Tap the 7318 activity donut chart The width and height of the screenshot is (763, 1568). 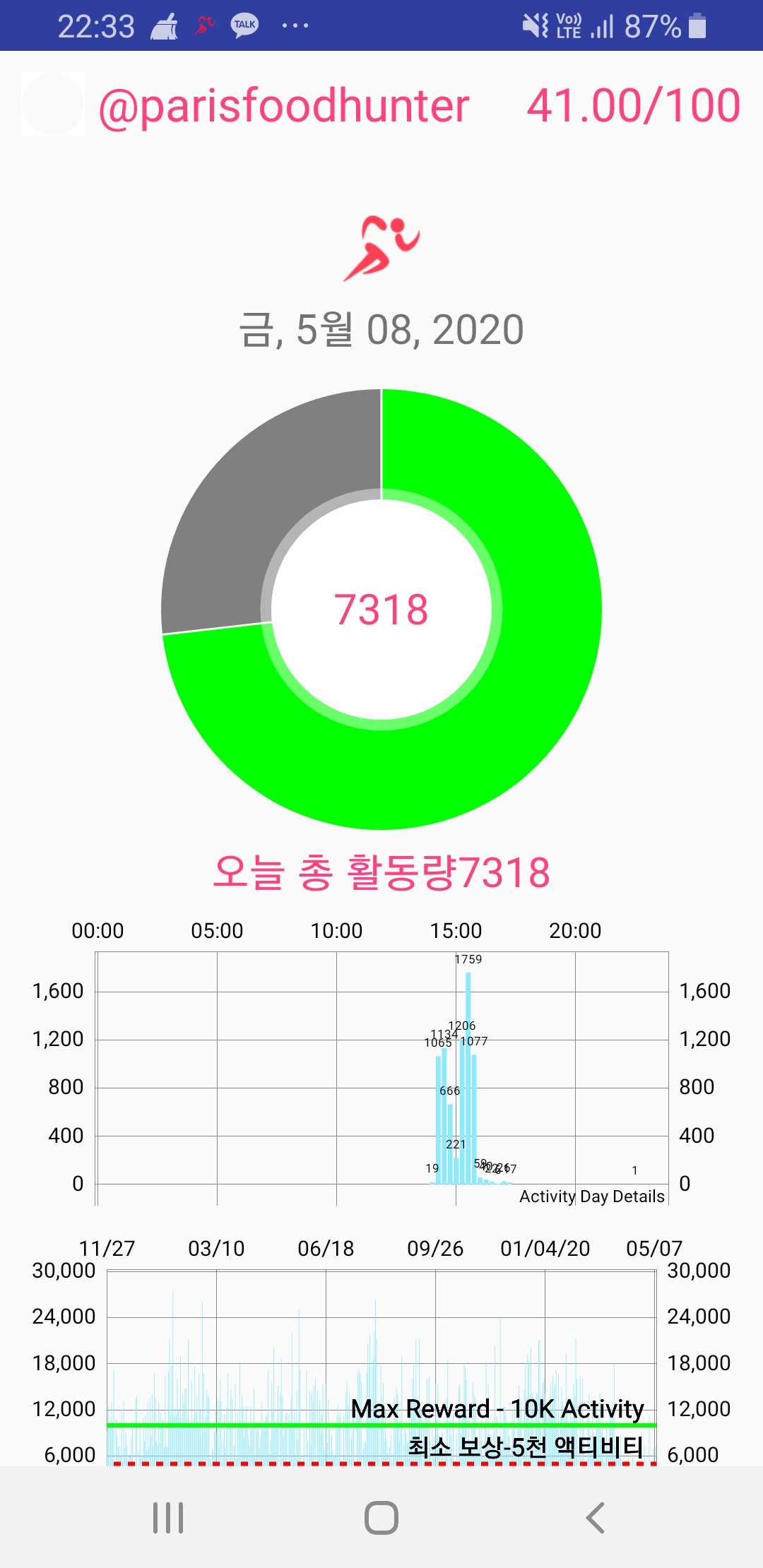pos(381,609)
